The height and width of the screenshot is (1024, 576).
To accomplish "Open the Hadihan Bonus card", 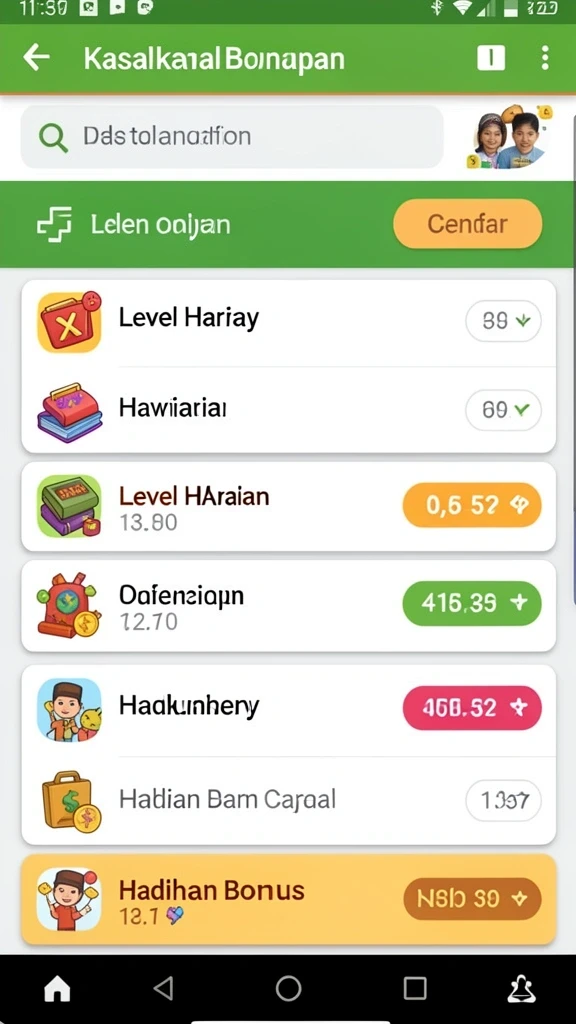I will [x=289, y=899].
